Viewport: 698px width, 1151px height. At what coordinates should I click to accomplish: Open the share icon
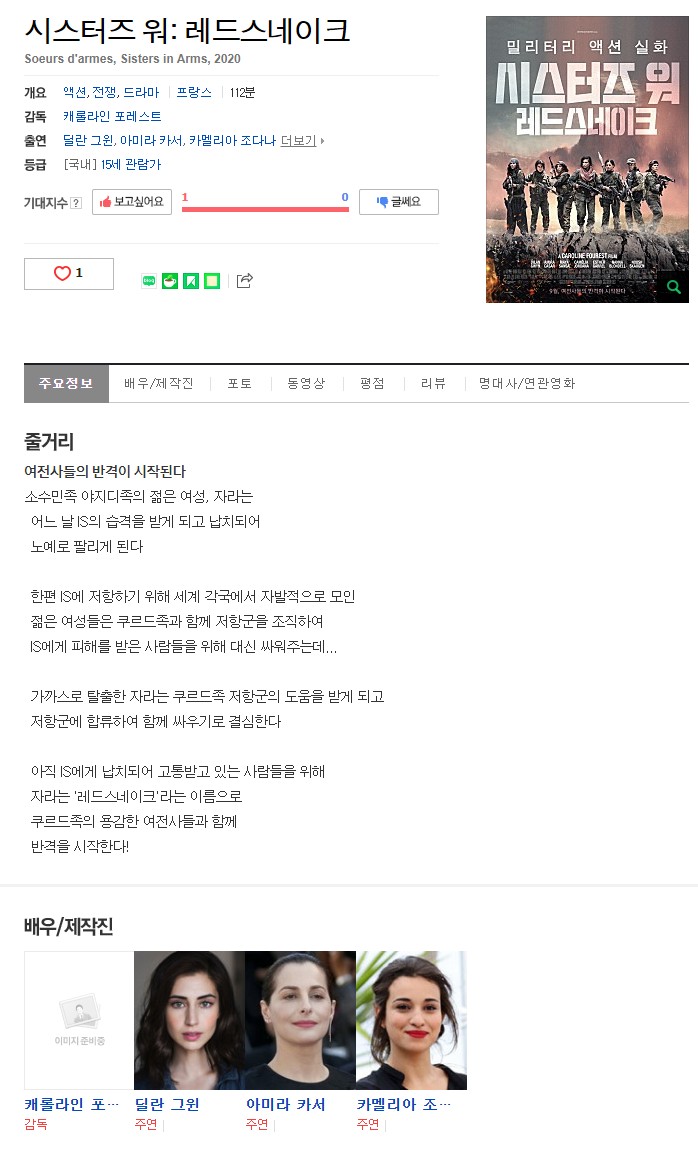point(244,281)
